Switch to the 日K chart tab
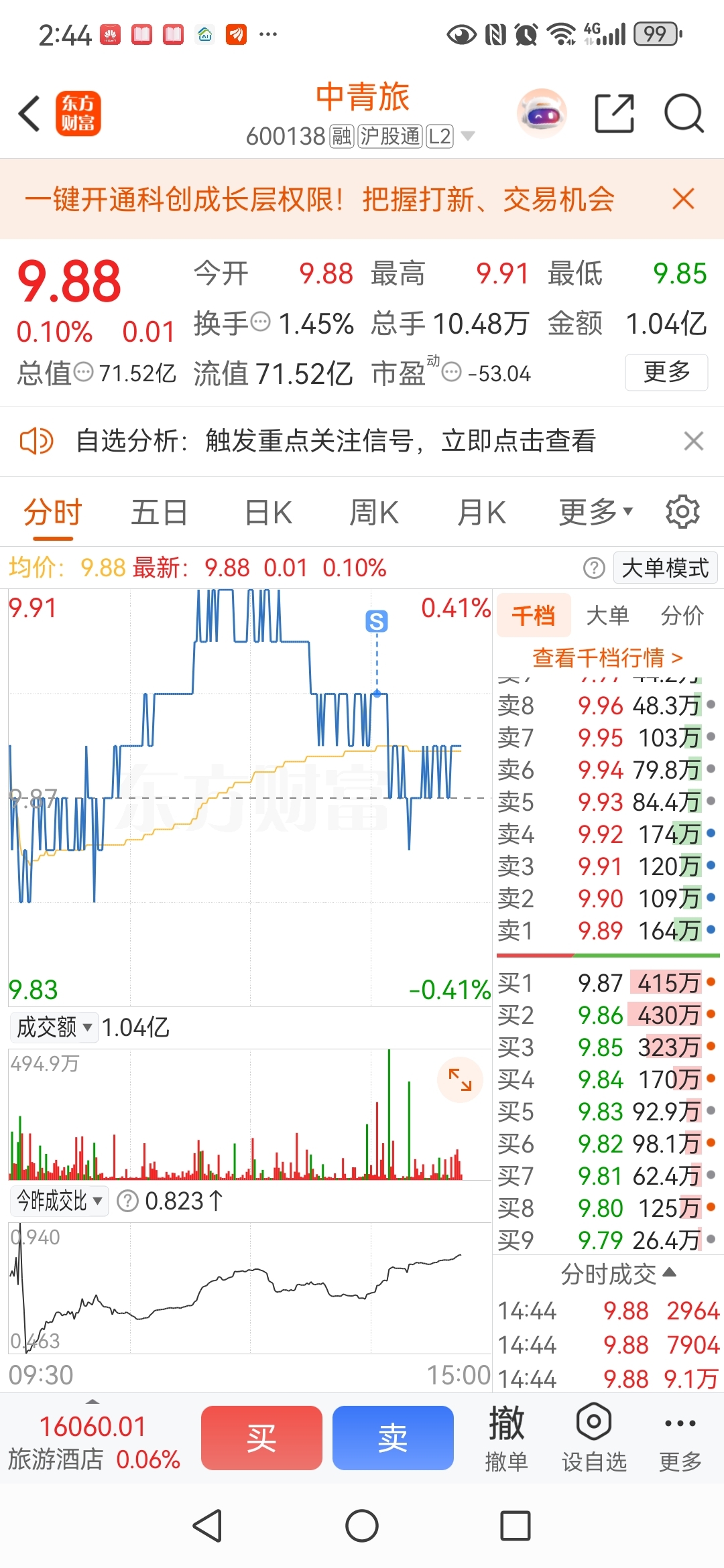 click(268, 513)
